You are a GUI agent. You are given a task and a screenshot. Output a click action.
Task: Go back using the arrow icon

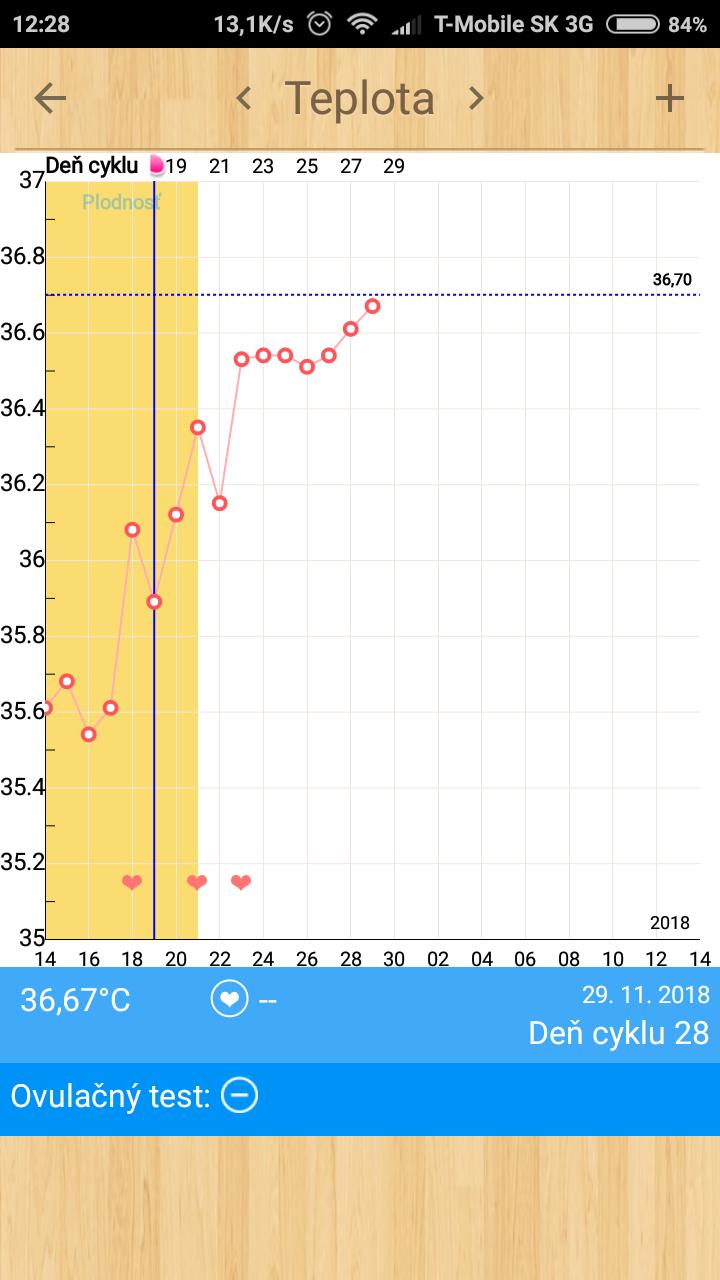[x=50, y=98]
